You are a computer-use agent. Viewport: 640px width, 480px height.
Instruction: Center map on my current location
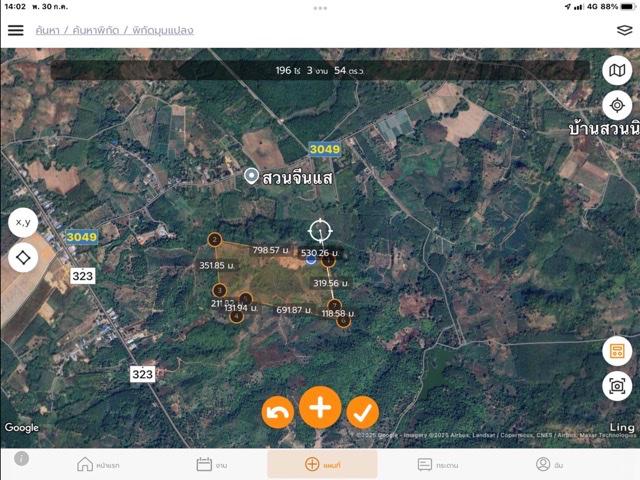click(x=617, y=105)
